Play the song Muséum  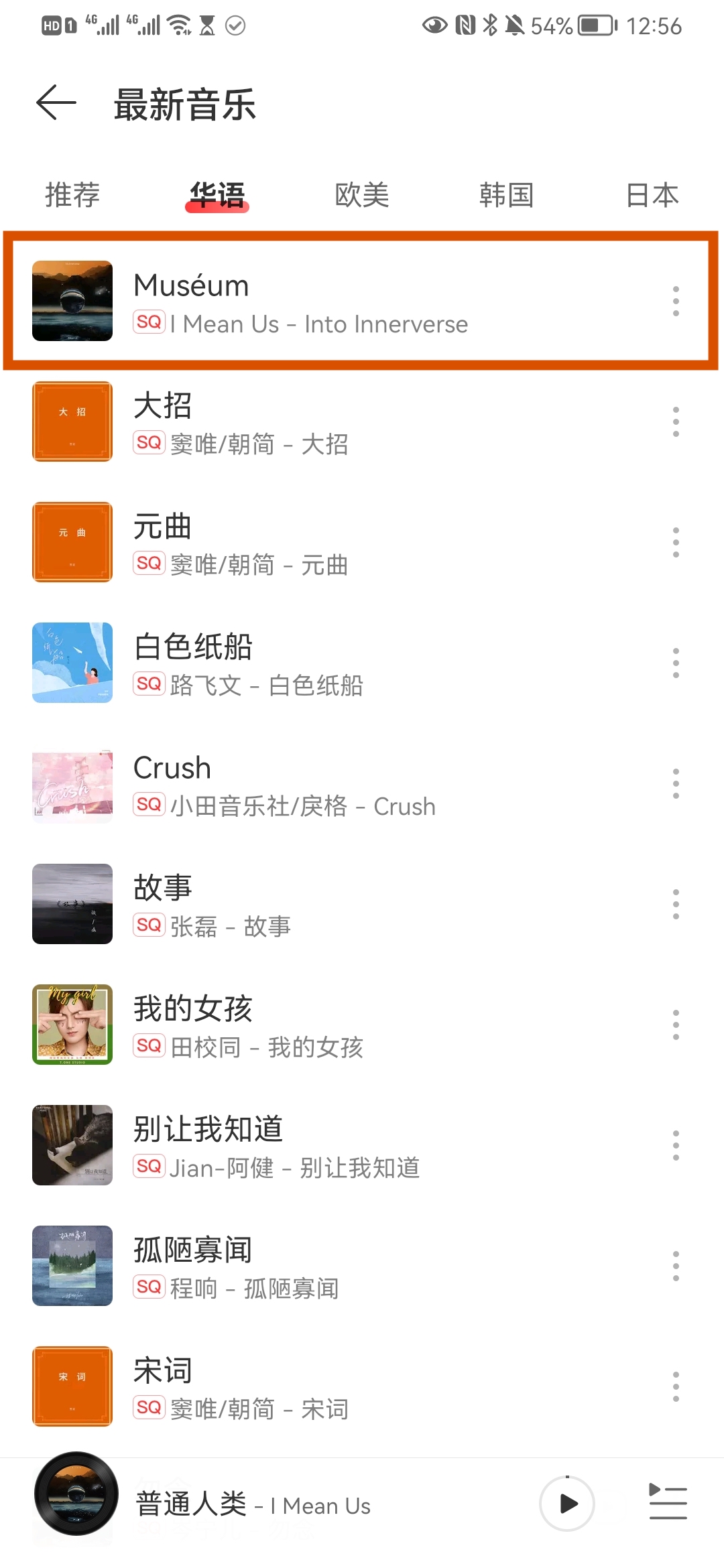tap(302, 302)
